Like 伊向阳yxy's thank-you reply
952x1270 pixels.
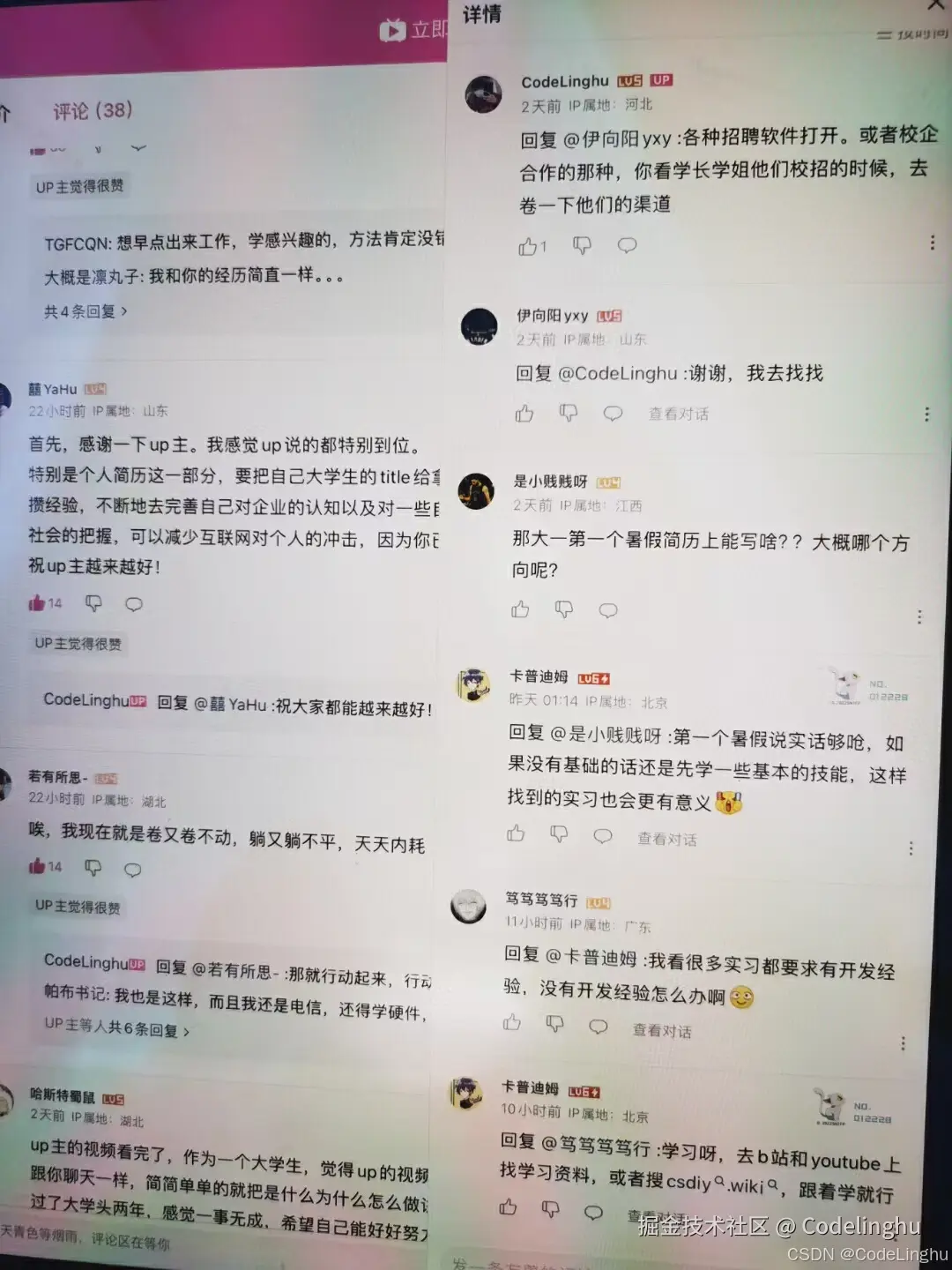point(524,413)
